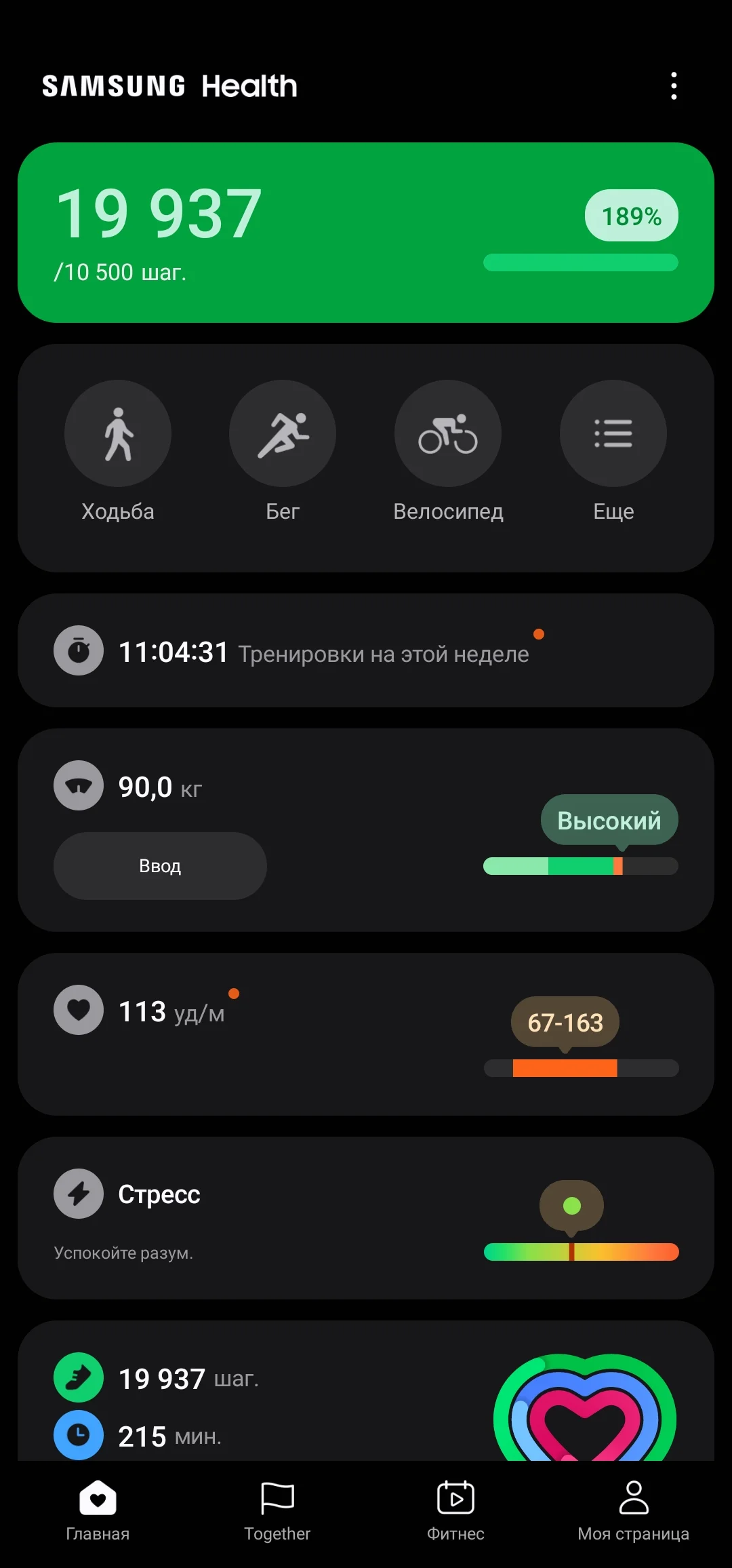Show more workouts with the Еще icon
Viewport: 732px width, 1568px height.
pyautogui.click(x=613, y=433)
